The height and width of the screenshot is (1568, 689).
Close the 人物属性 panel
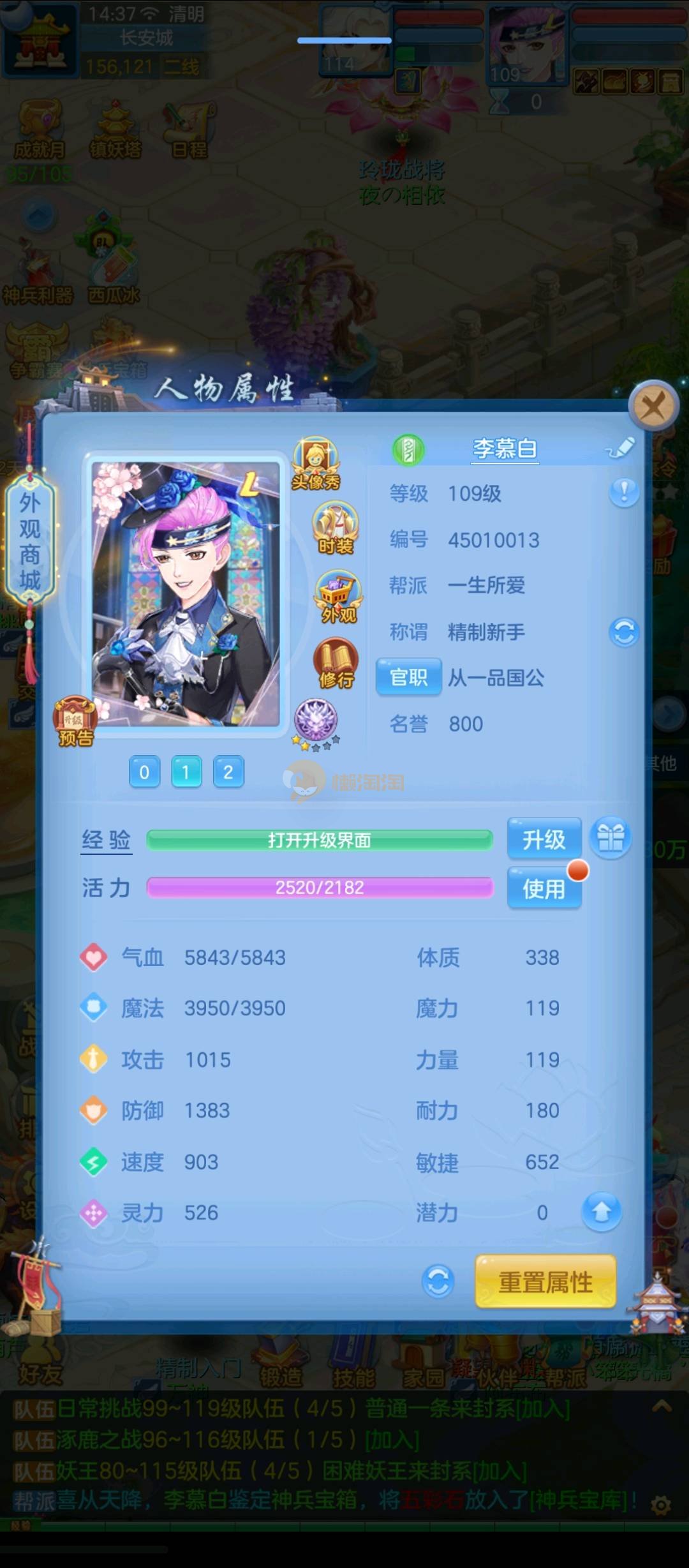[x=653, y=405]
